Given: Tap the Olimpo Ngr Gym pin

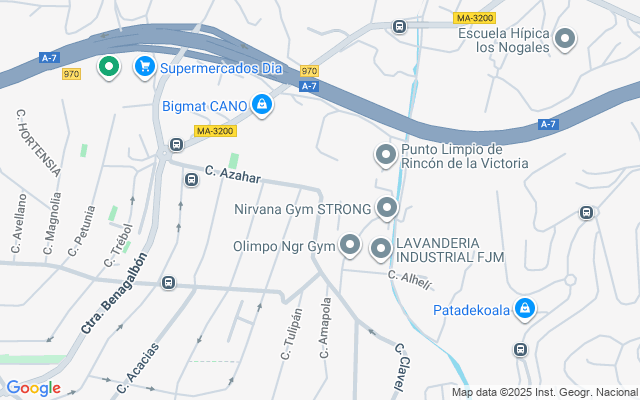Looking at the screenshot, I should click(350, 245).
